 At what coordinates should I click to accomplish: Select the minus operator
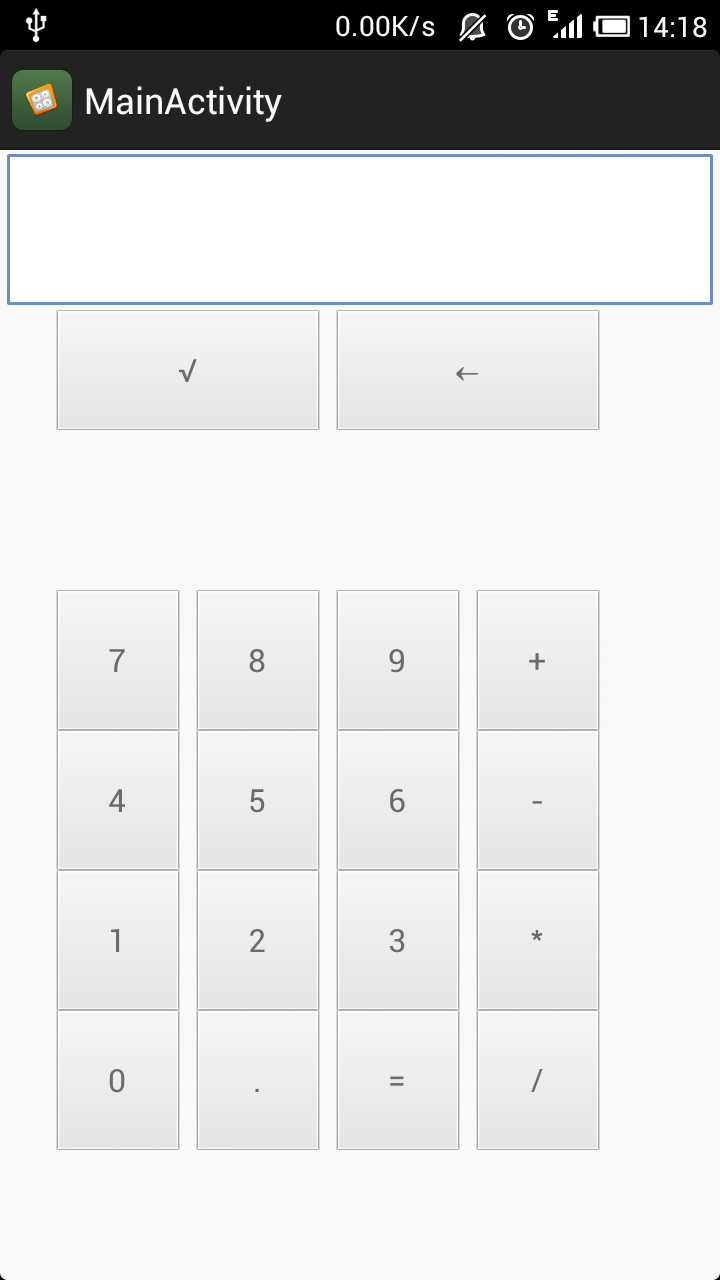(538, 800)
